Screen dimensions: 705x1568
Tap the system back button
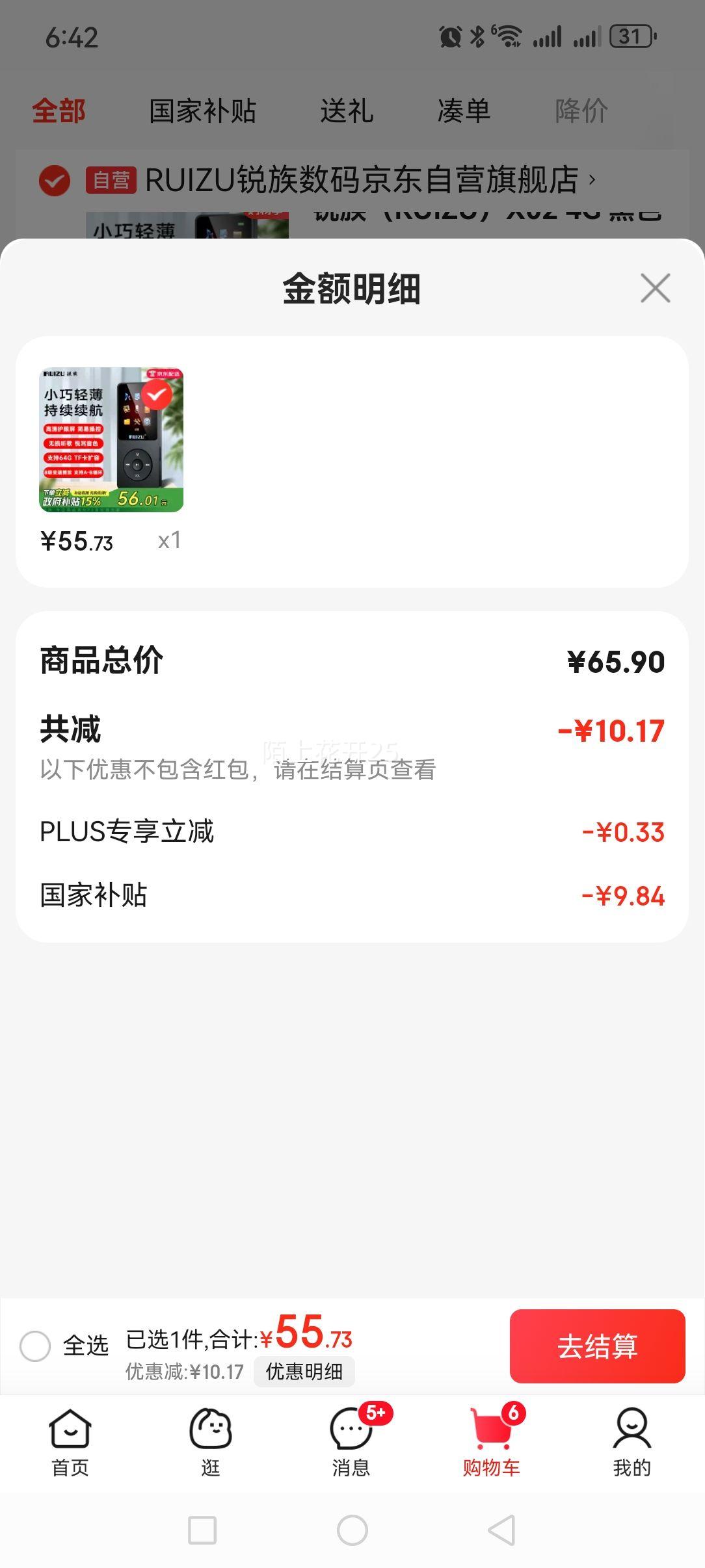click(x=502, y=1530)
